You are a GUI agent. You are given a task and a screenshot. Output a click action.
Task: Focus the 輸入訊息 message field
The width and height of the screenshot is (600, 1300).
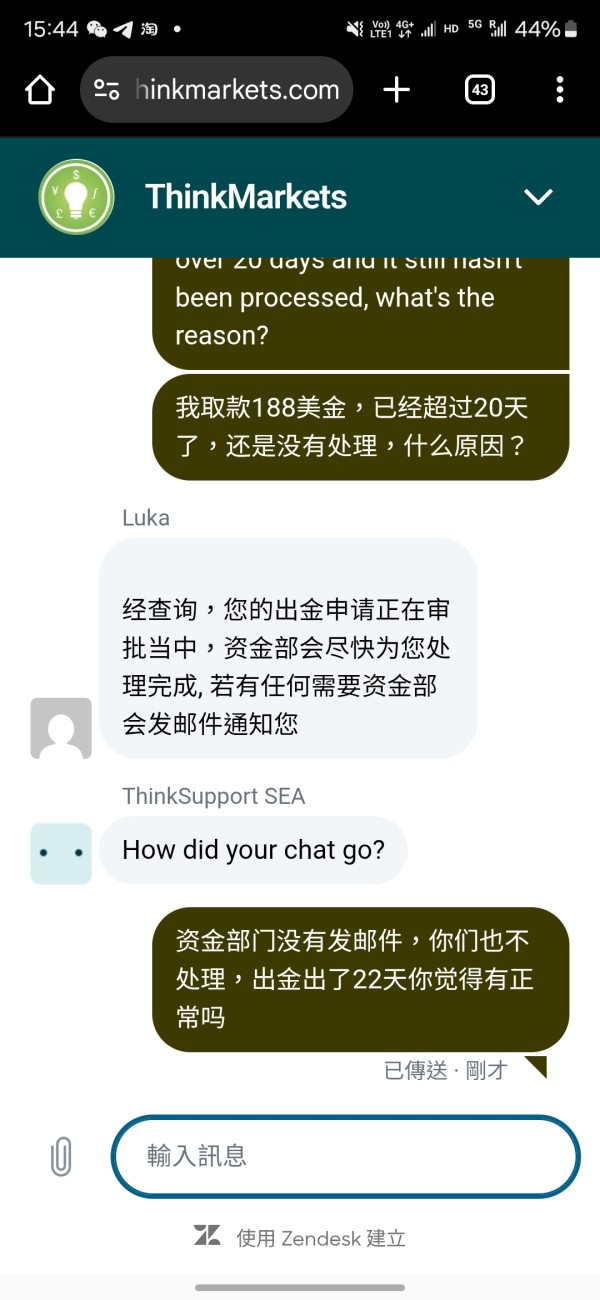346,1157
